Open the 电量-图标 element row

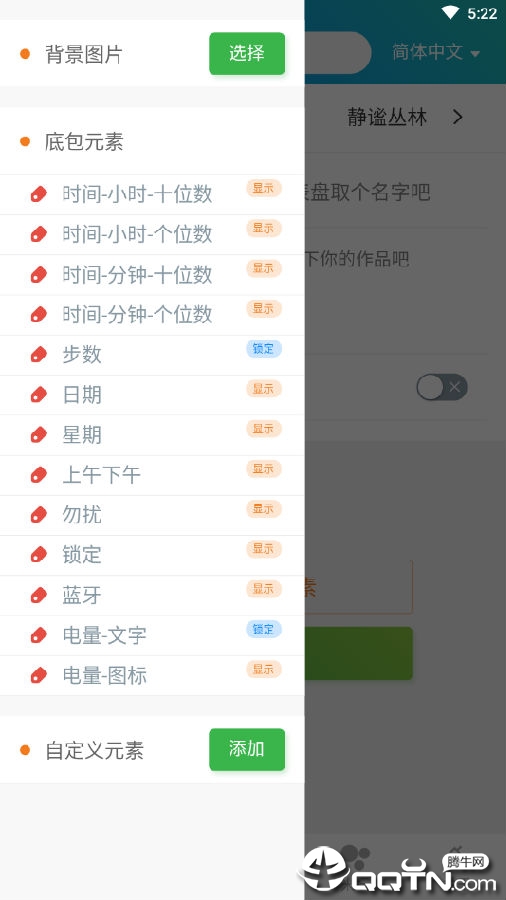click(x=152, y=676)
